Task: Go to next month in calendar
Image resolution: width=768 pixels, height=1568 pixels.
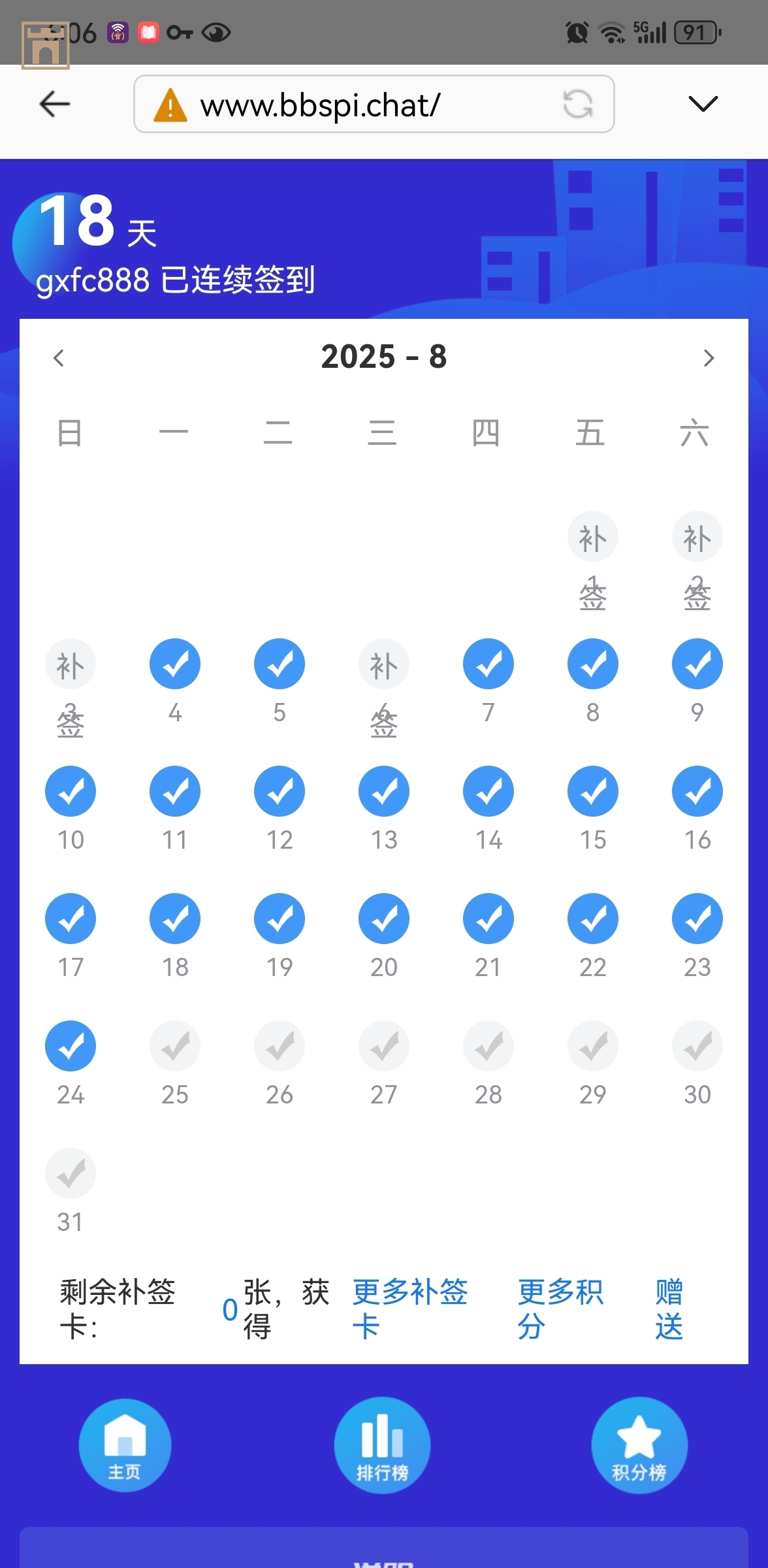Action: pos(709,358)
